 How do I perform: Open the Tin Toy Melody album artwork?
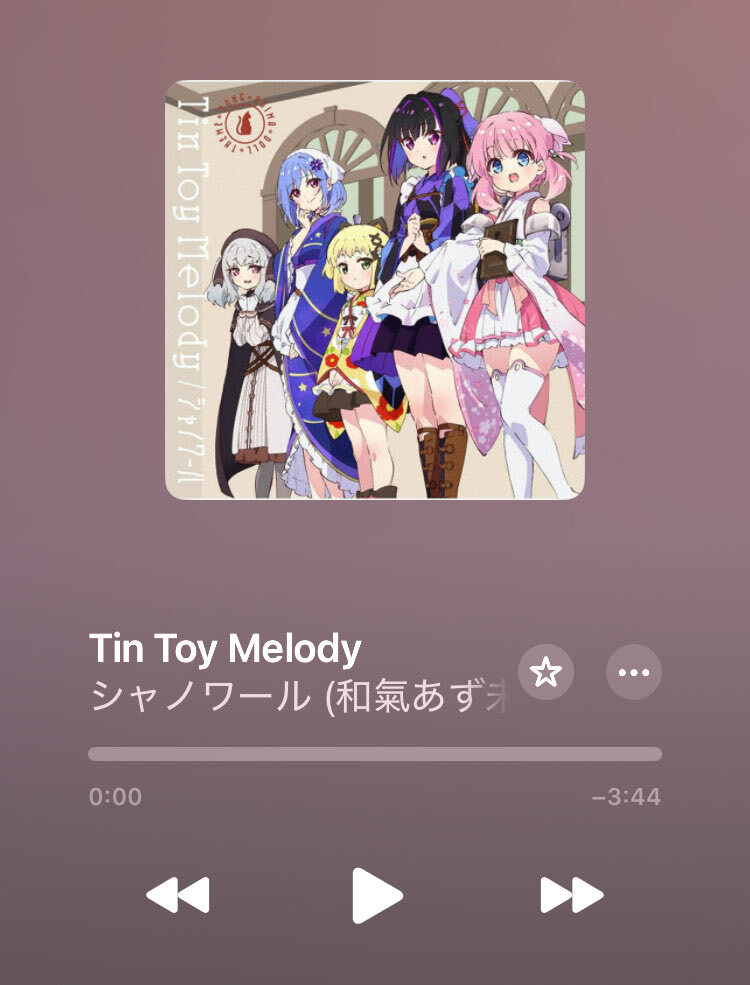point(375,289)
